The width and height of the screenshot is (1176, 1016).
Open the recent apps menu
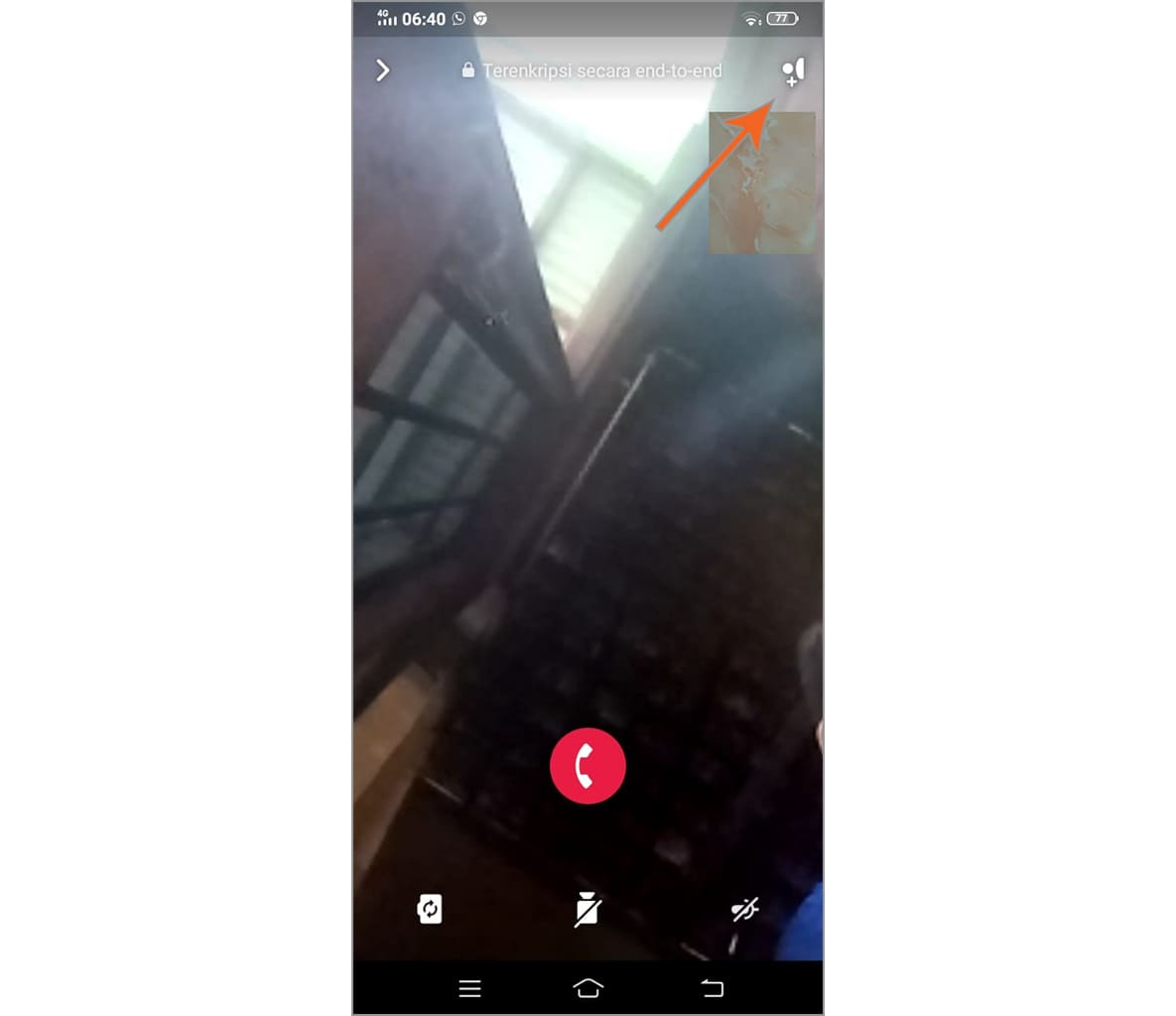pyautogui.click(x=469, y=988)
